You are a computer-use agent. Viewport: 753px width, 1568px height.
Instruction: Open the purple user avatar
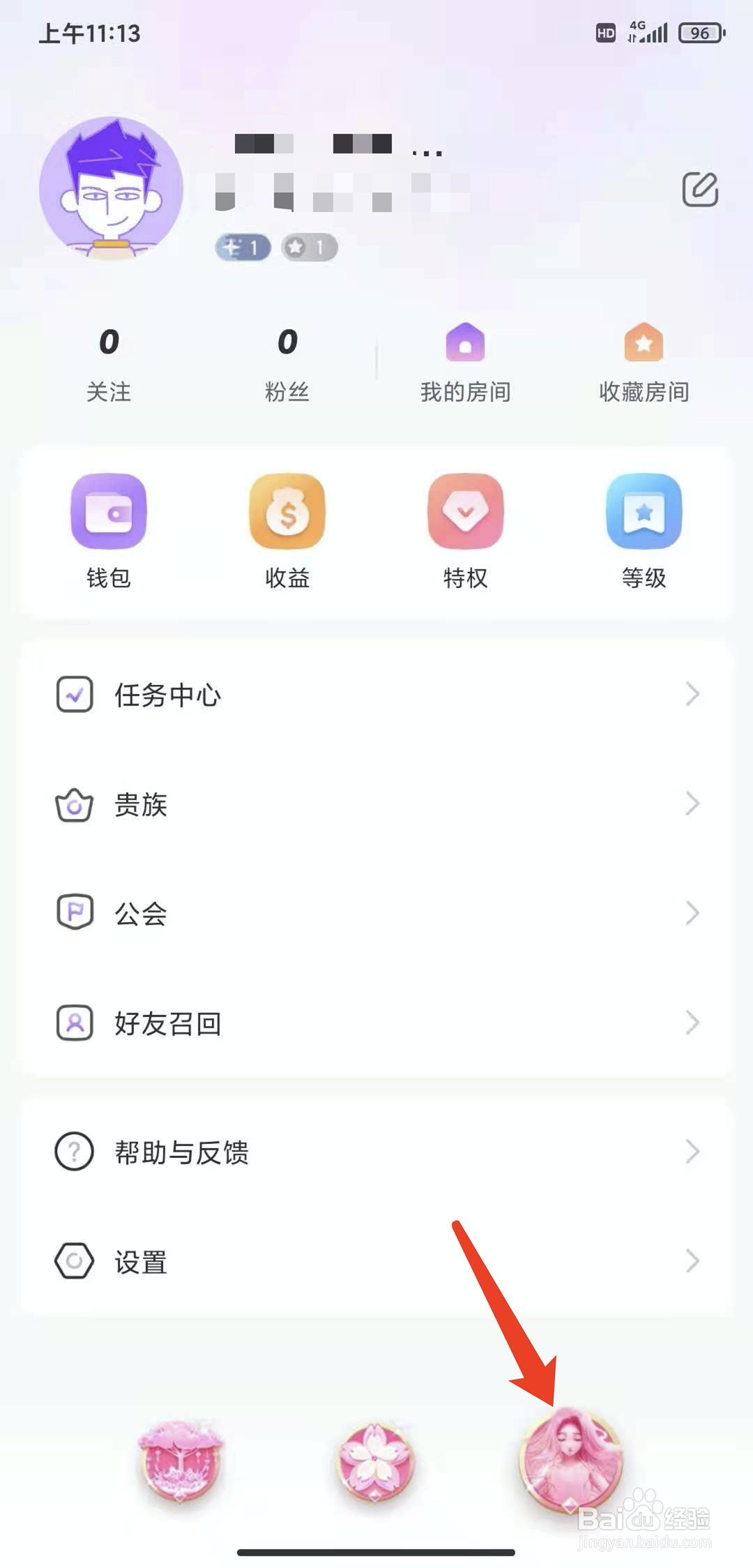[112, 189]
